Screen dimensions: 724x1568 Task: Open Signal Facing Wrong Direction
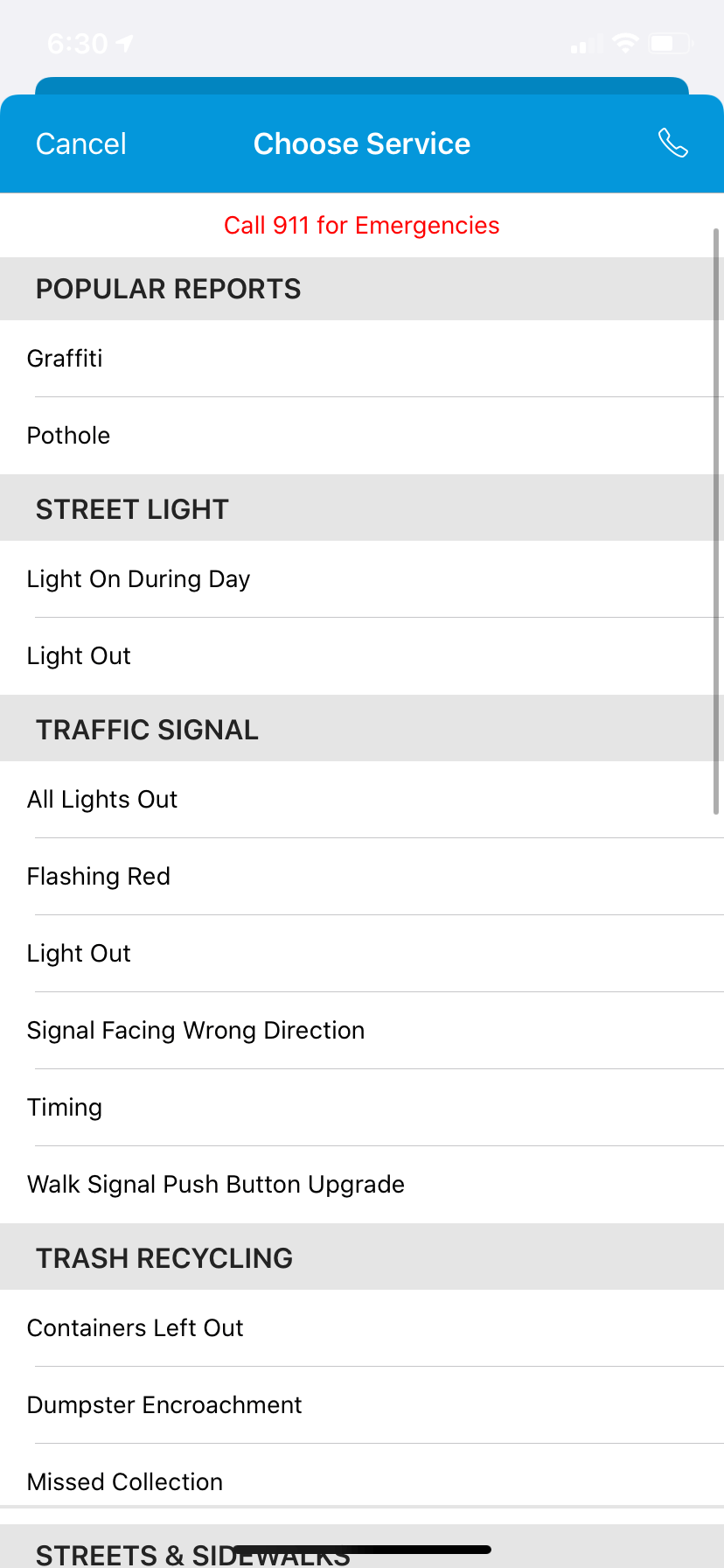click(362, 1031)
